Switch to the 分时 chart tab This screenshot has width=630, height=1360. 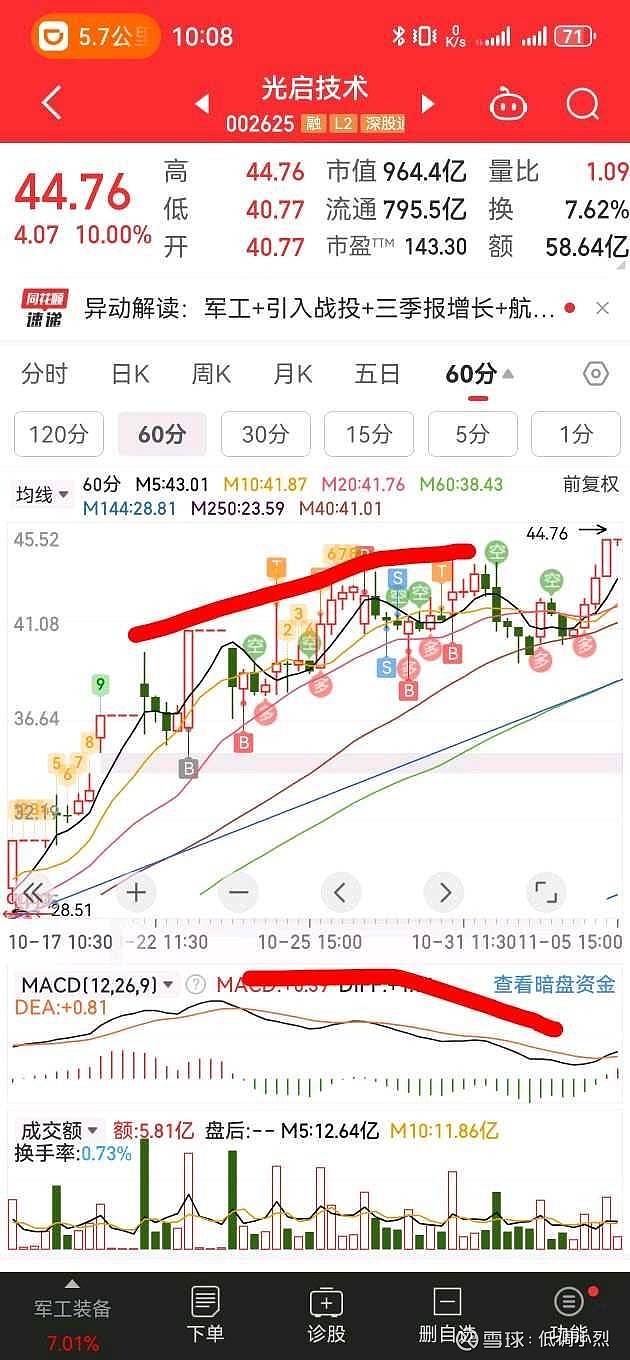click(45, 374)
